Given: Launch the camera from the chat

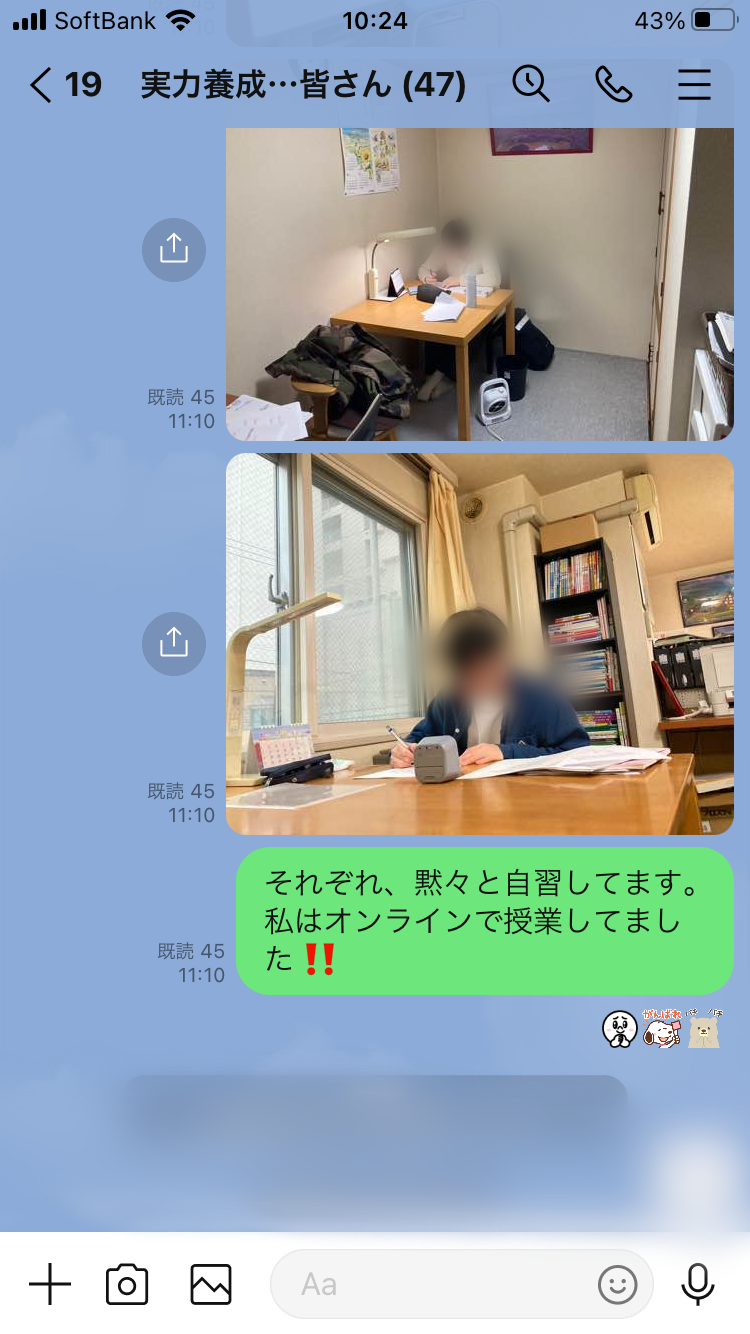Looking at the screenshot, I should (127, 1284).
